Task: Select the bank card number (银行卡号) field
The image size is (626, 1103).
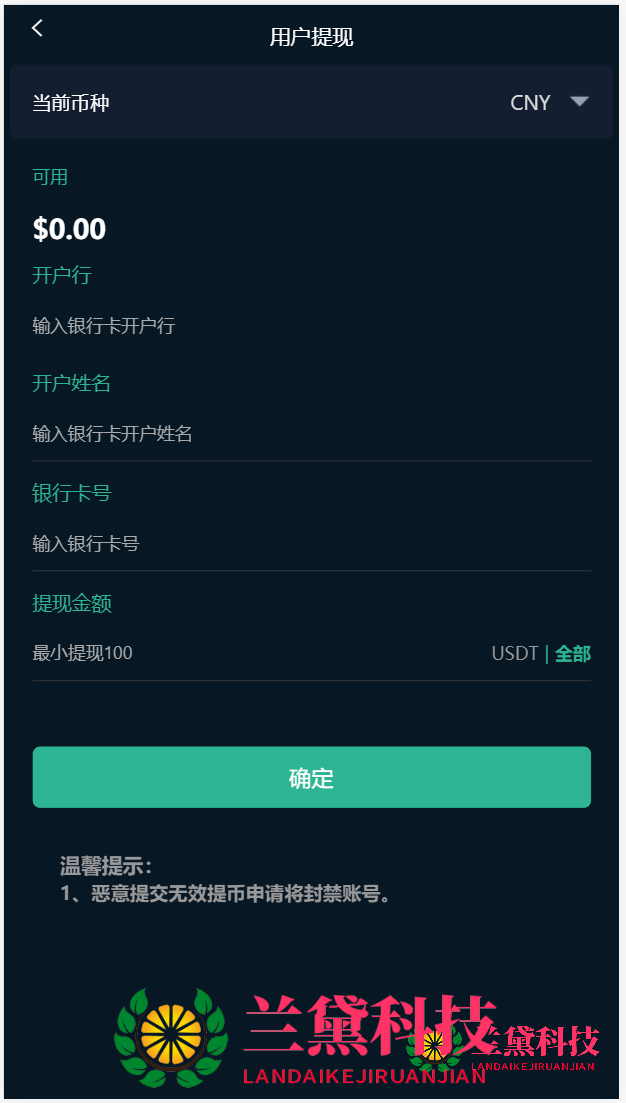Action: point(300,544)
